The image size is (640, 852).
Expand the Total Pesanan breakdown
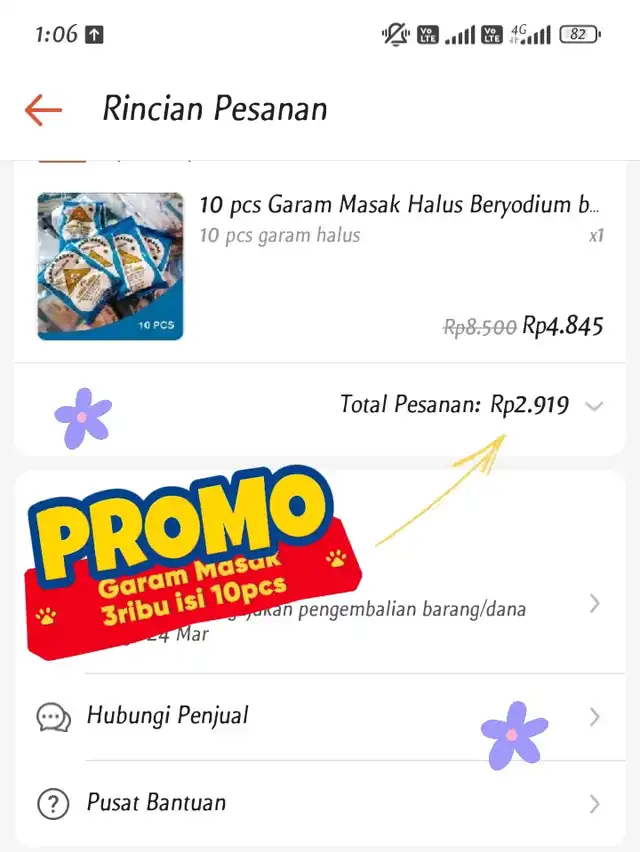coord(594,406)
